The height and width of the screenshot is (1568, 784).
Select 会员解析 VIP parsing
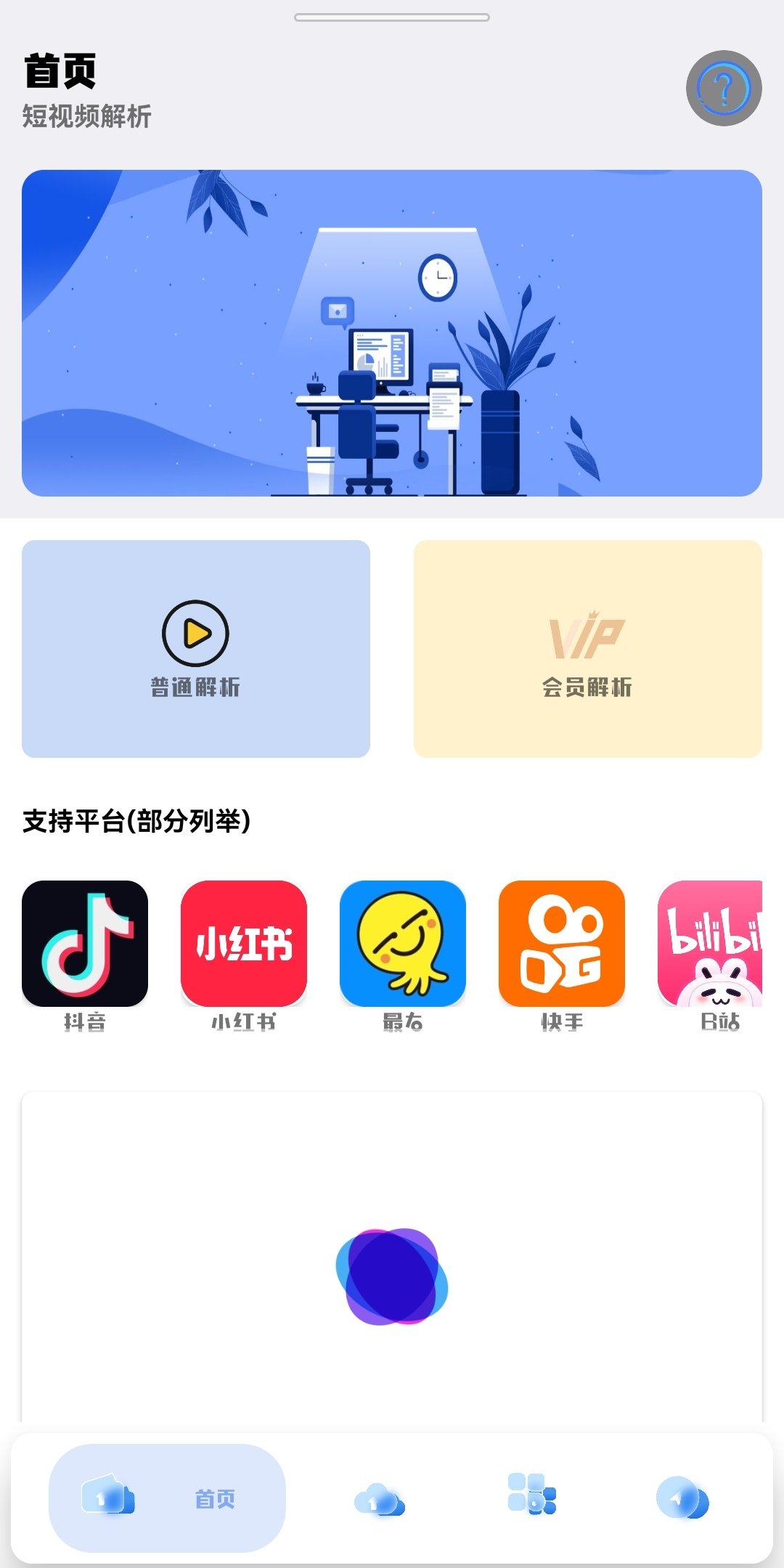(587, 648)
